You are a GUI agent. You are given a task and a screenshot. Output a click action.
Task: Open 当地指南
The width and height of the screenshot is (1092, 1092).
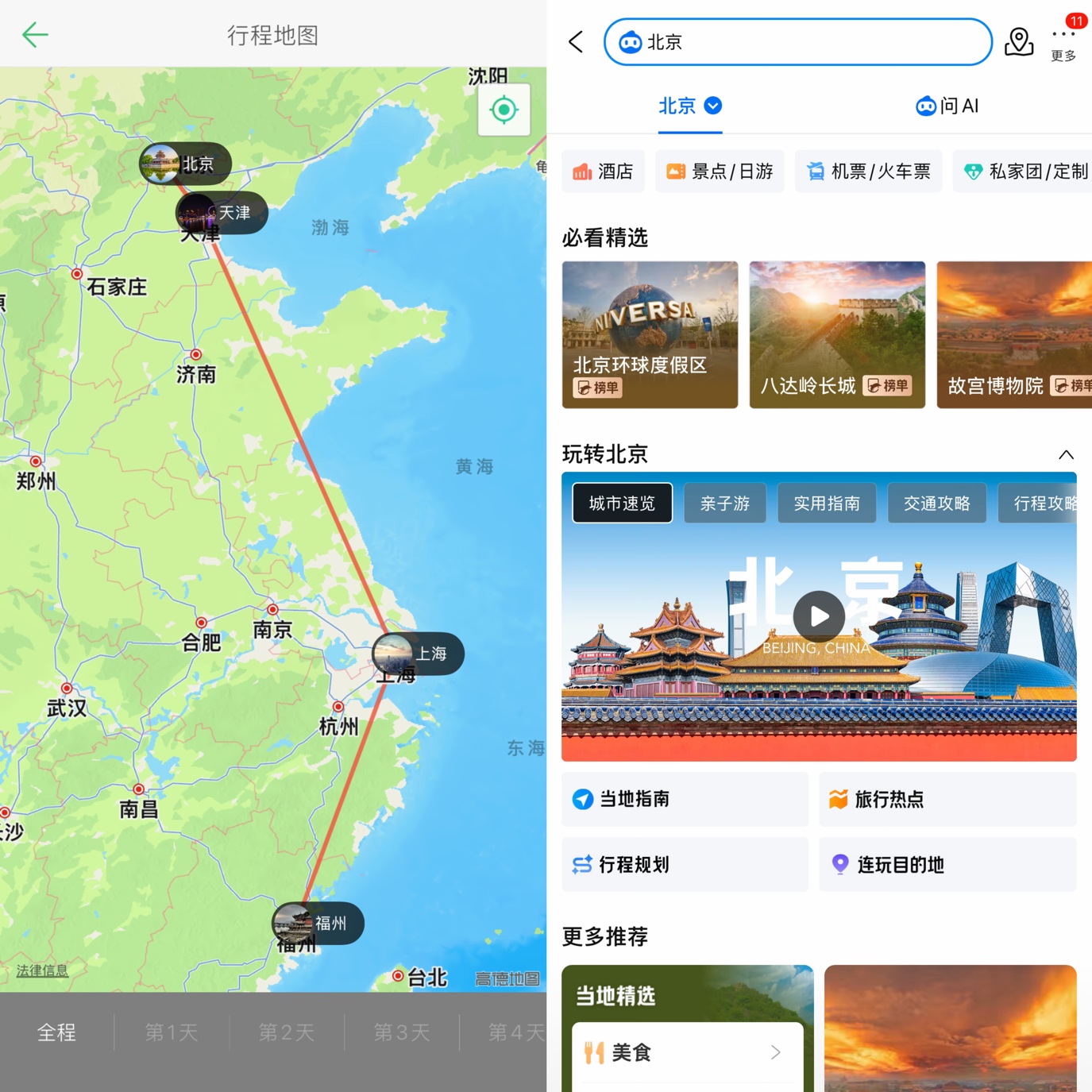[x=685, y=799]
